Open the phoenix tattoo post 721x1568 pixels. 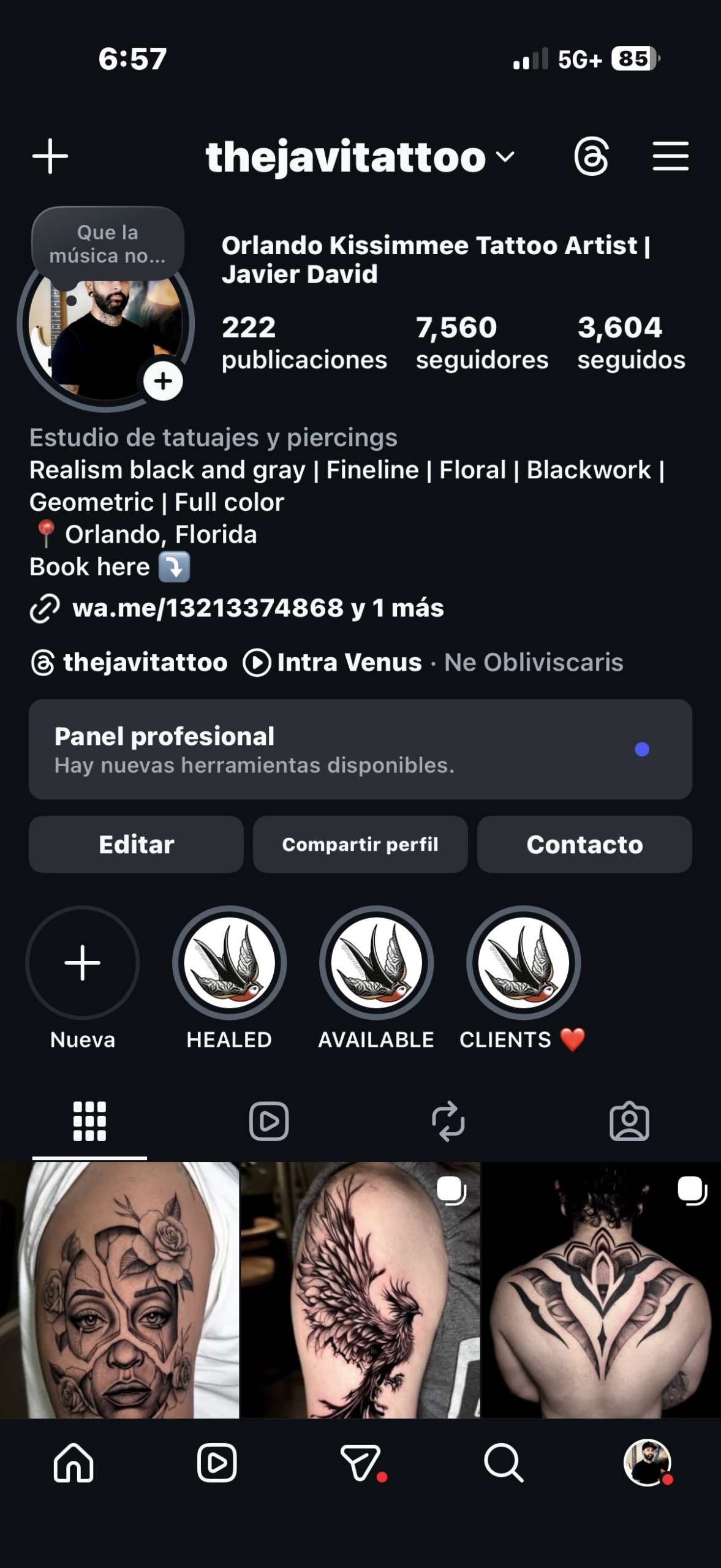coord(360,1289)
